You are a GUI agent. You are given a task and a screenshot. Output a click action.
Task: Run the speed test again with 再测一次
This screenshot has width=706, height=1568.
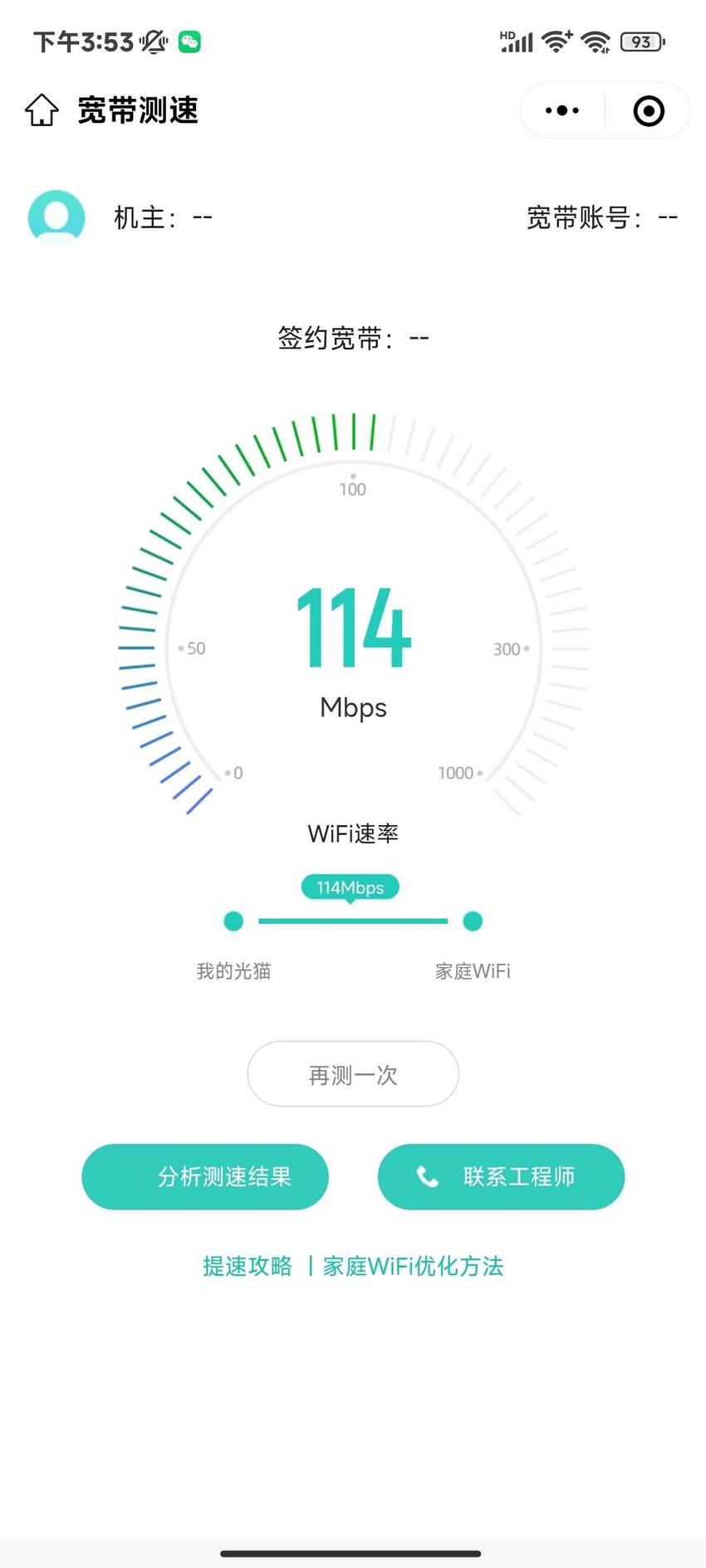353,1074
